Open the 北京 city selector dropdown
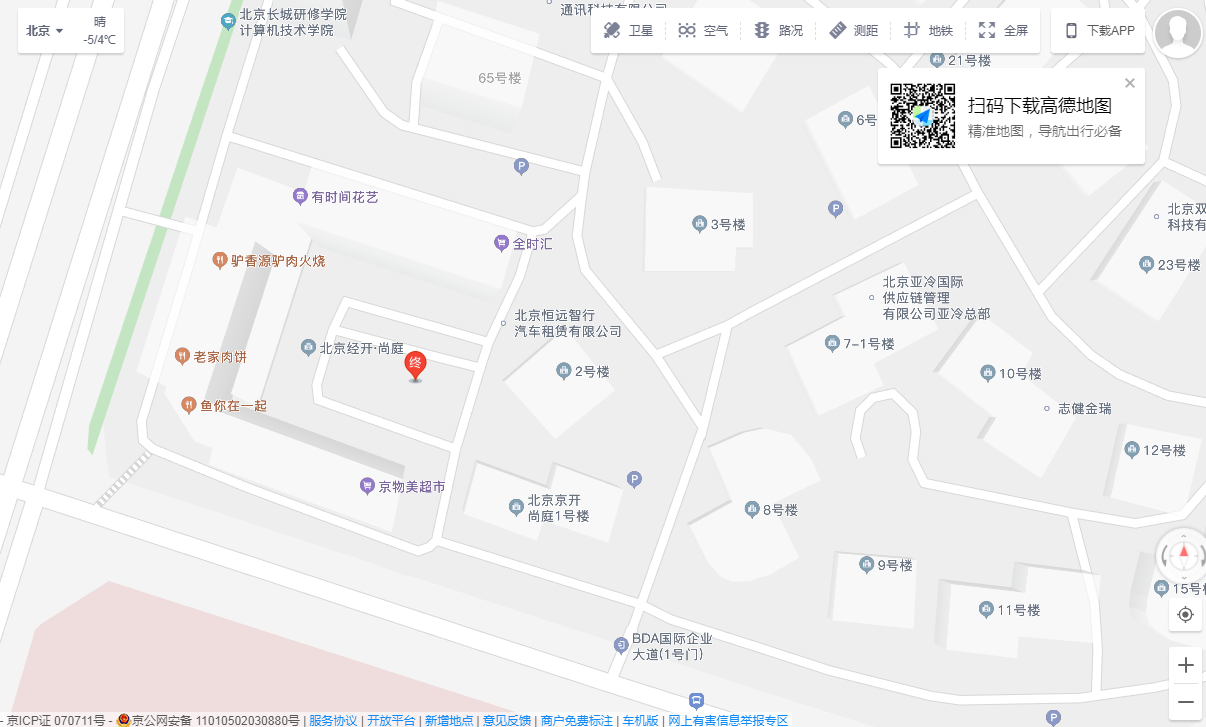The image size is (1206, 727). (x=45, y=31)
